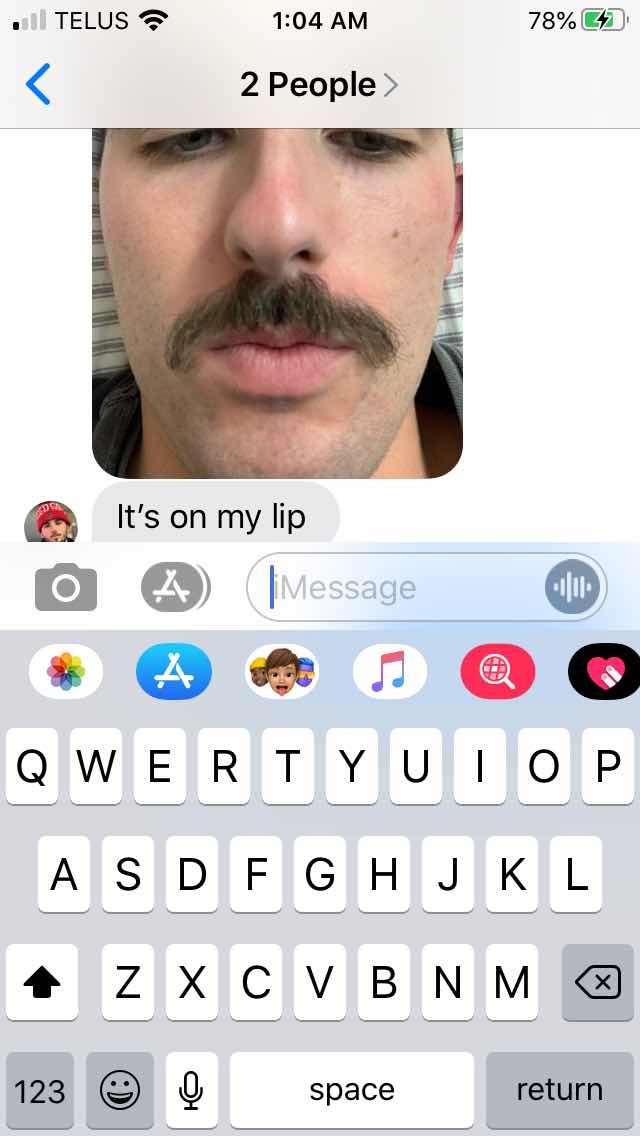Tap the backspace key
The image size is (640, 1136).
[x=598, y=984]
